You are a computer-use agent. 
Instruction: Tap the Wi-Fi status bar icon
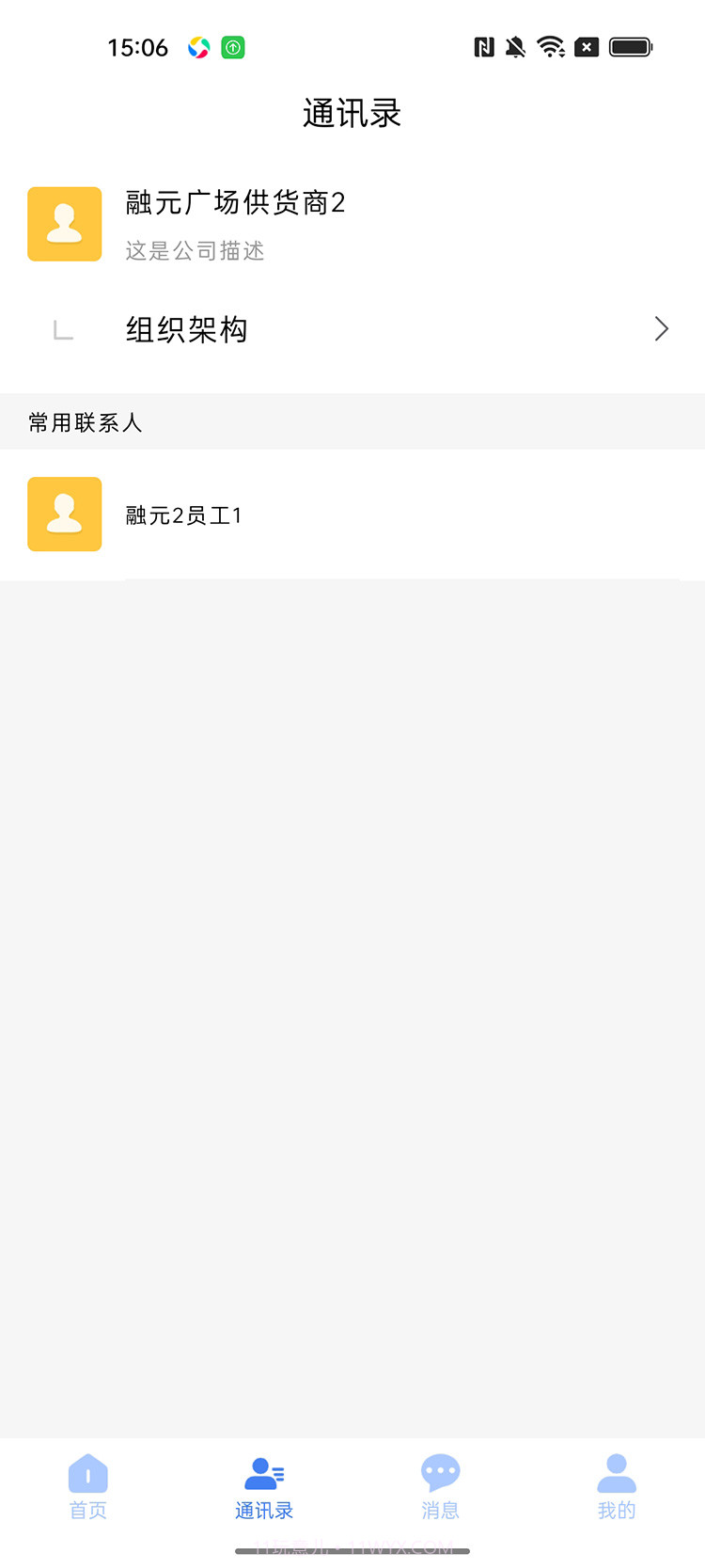551,46
